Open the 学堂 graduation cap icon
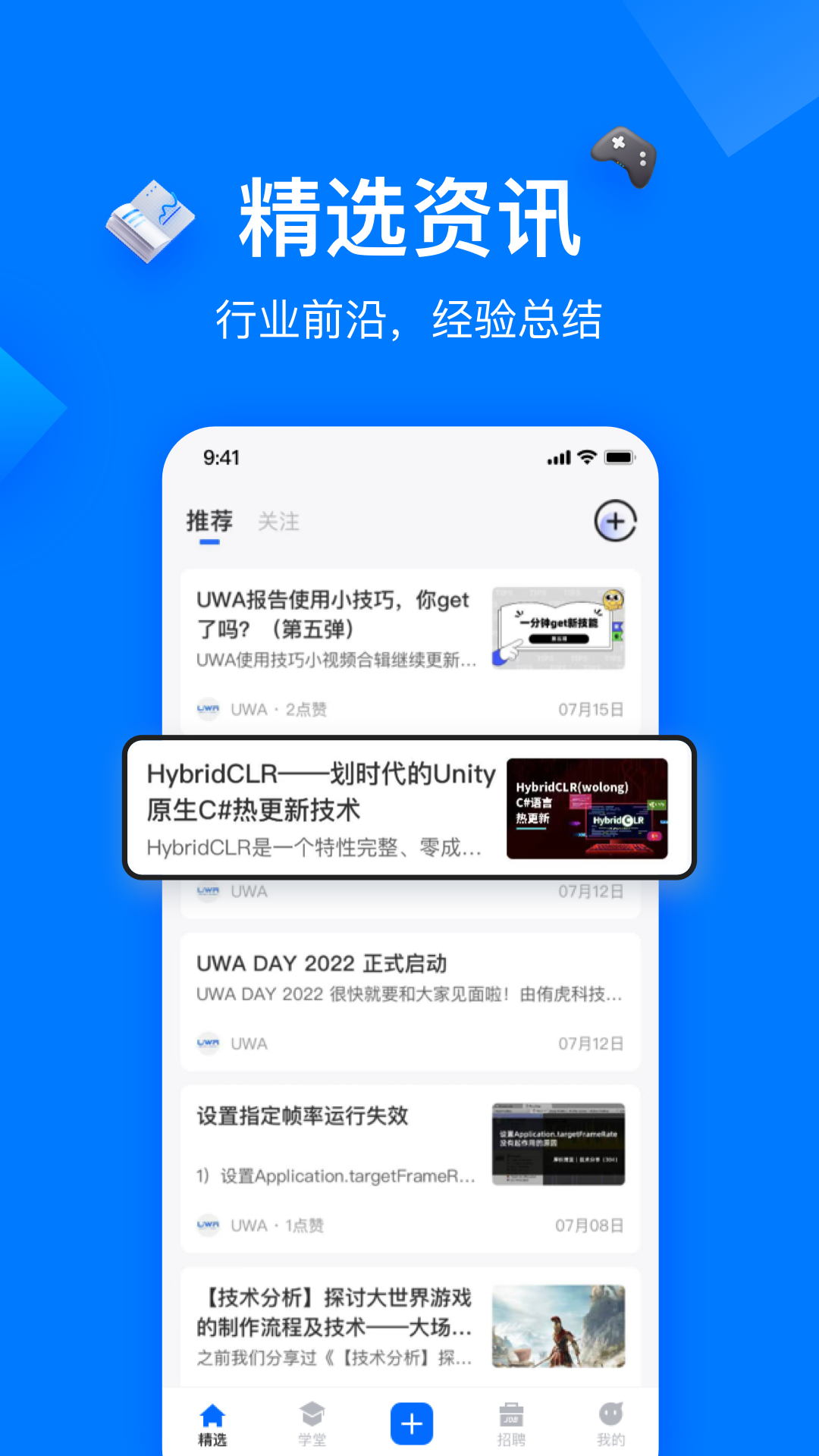The image size is (819, 1456). 312,1412
